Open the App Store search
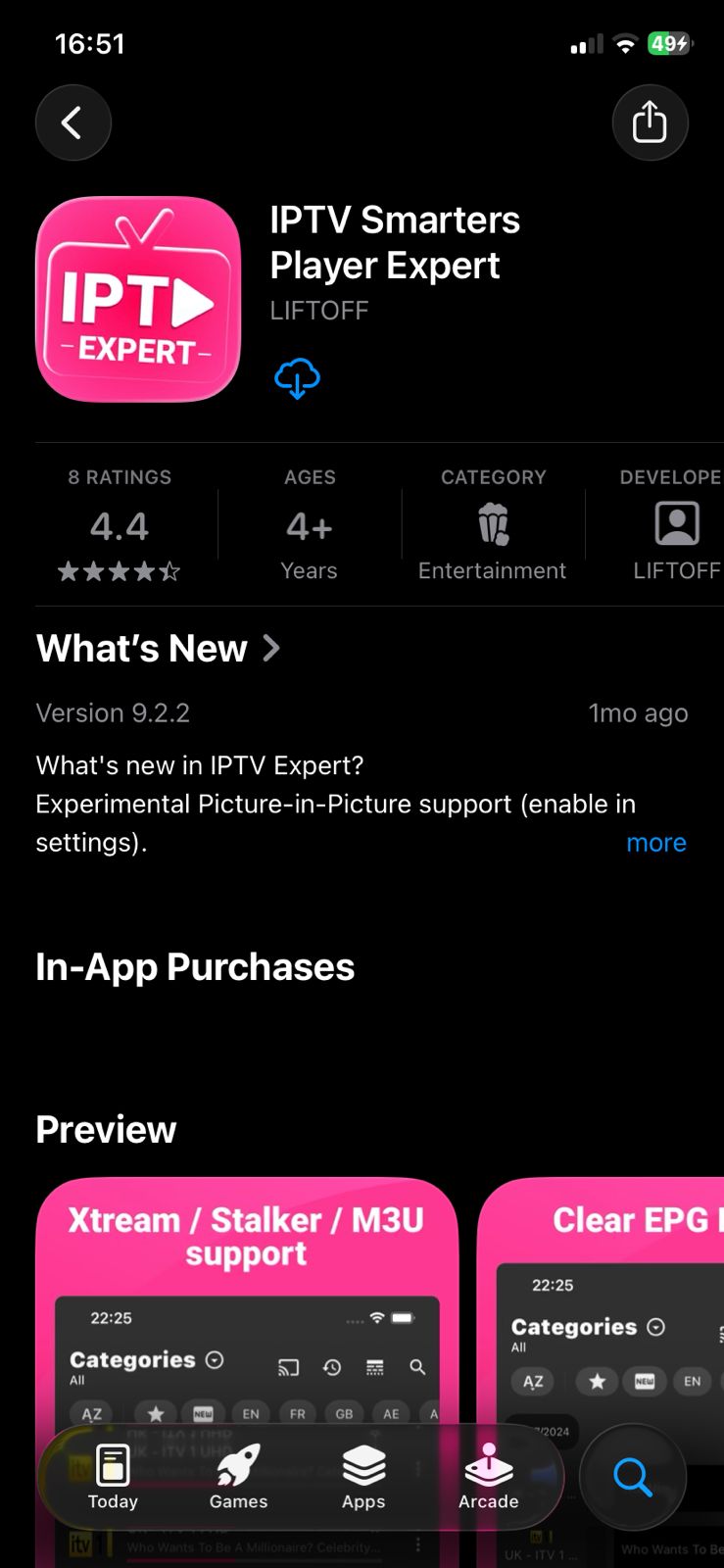Screen dimensions: 724x1568 pos(632,1476)
